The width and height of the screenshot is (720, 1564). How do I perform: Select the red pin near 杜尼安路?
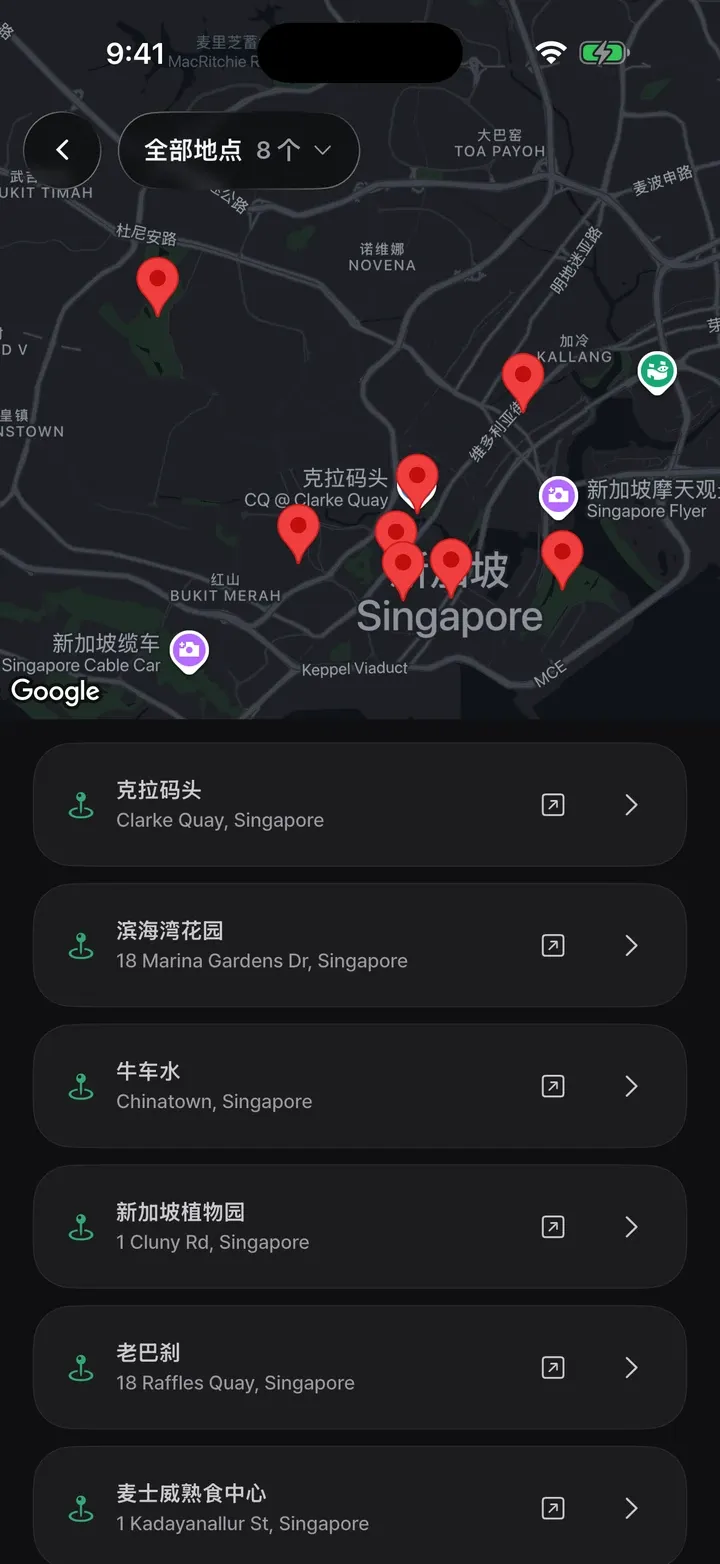click(157, 285)
